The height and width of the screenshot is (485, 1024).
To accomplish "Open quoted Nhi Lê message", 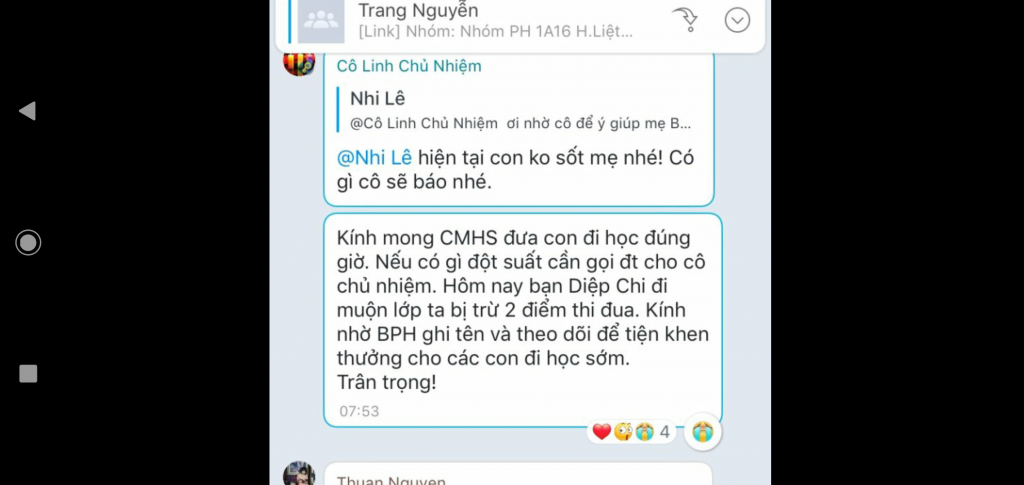I will [520, 110].
